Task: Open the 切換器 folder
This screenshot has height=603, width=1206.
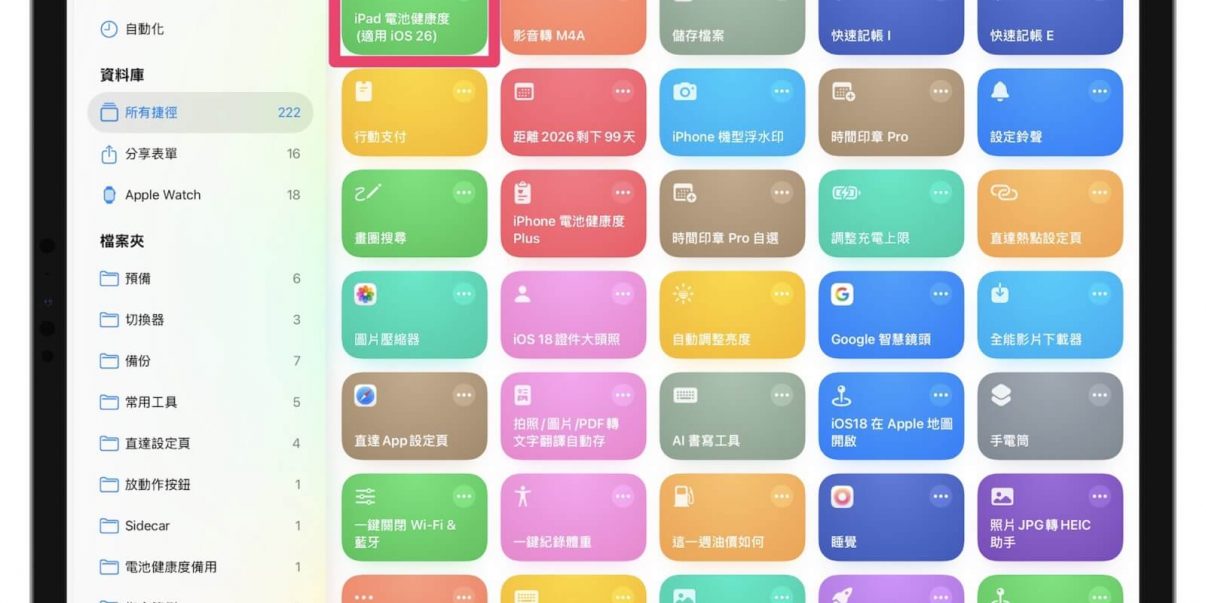Action: tap(144, 320)
